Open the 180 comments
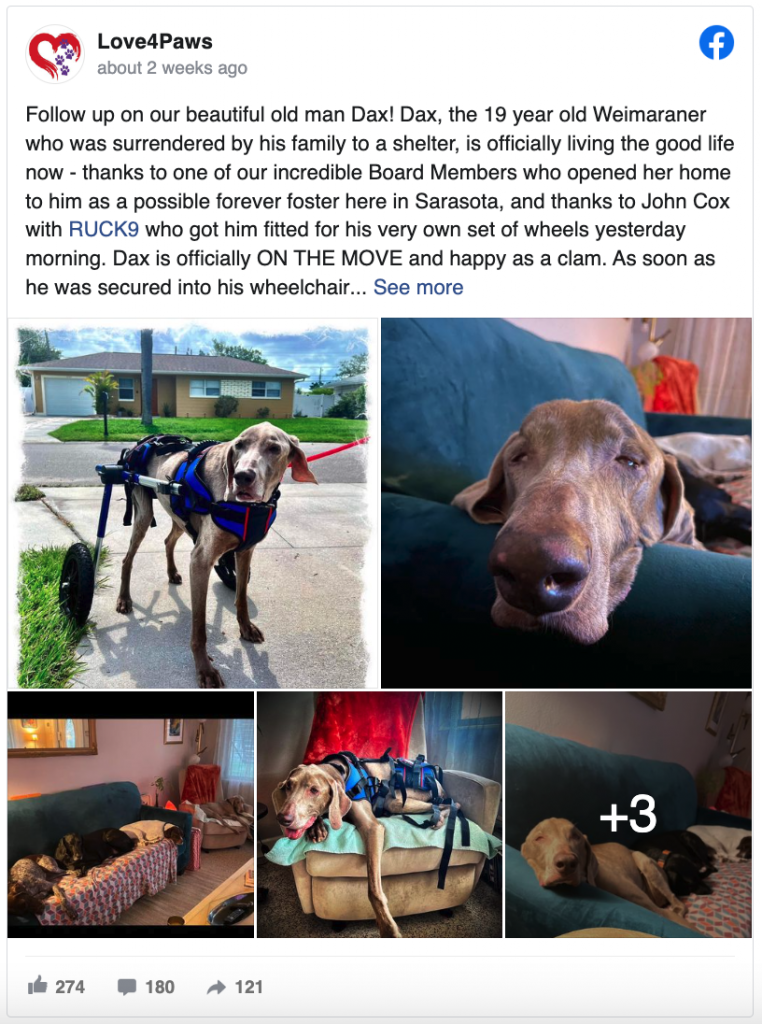Screen dimensions: 762x1024 click(x=146, y=987)
